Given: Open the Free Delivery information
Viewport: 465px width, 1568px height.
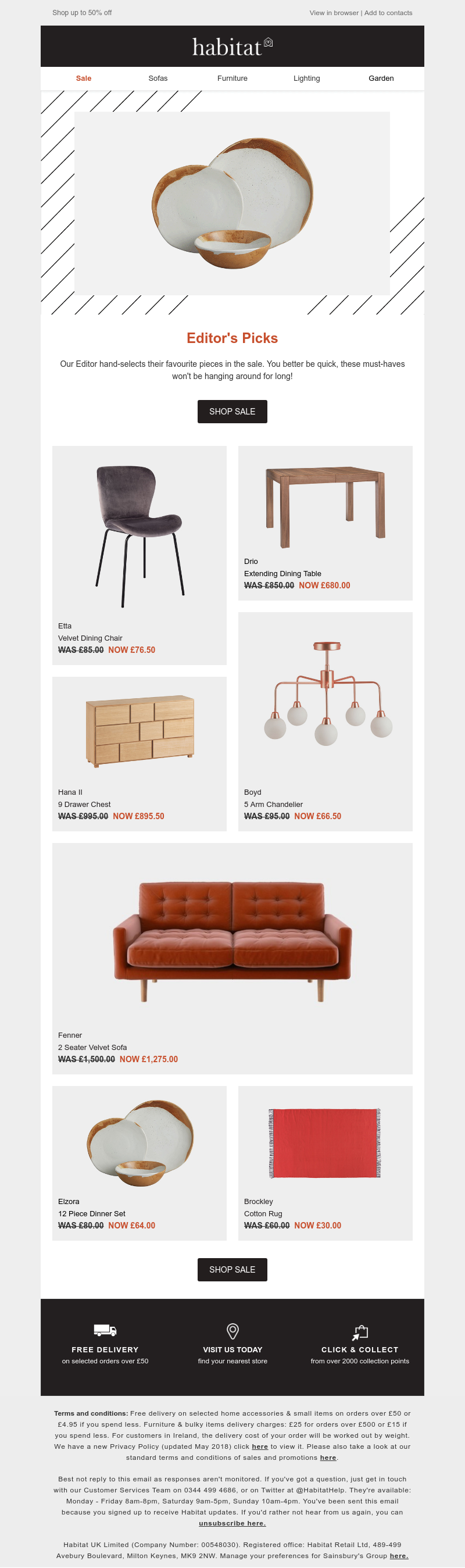Looking at the screenshot, I should [x=105, y=1346].
